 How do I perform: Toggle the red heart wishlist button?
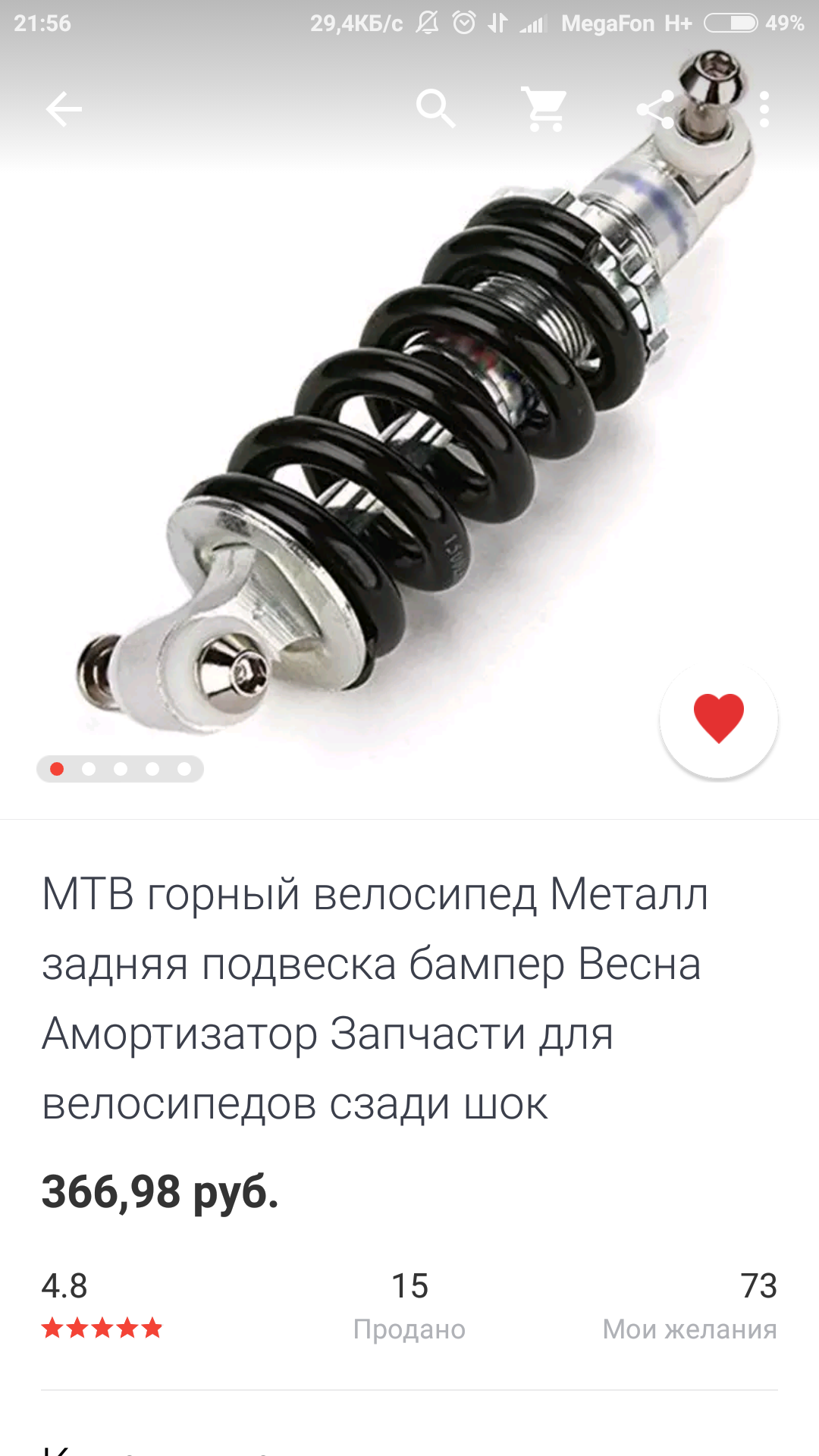[x=718, y=718]
